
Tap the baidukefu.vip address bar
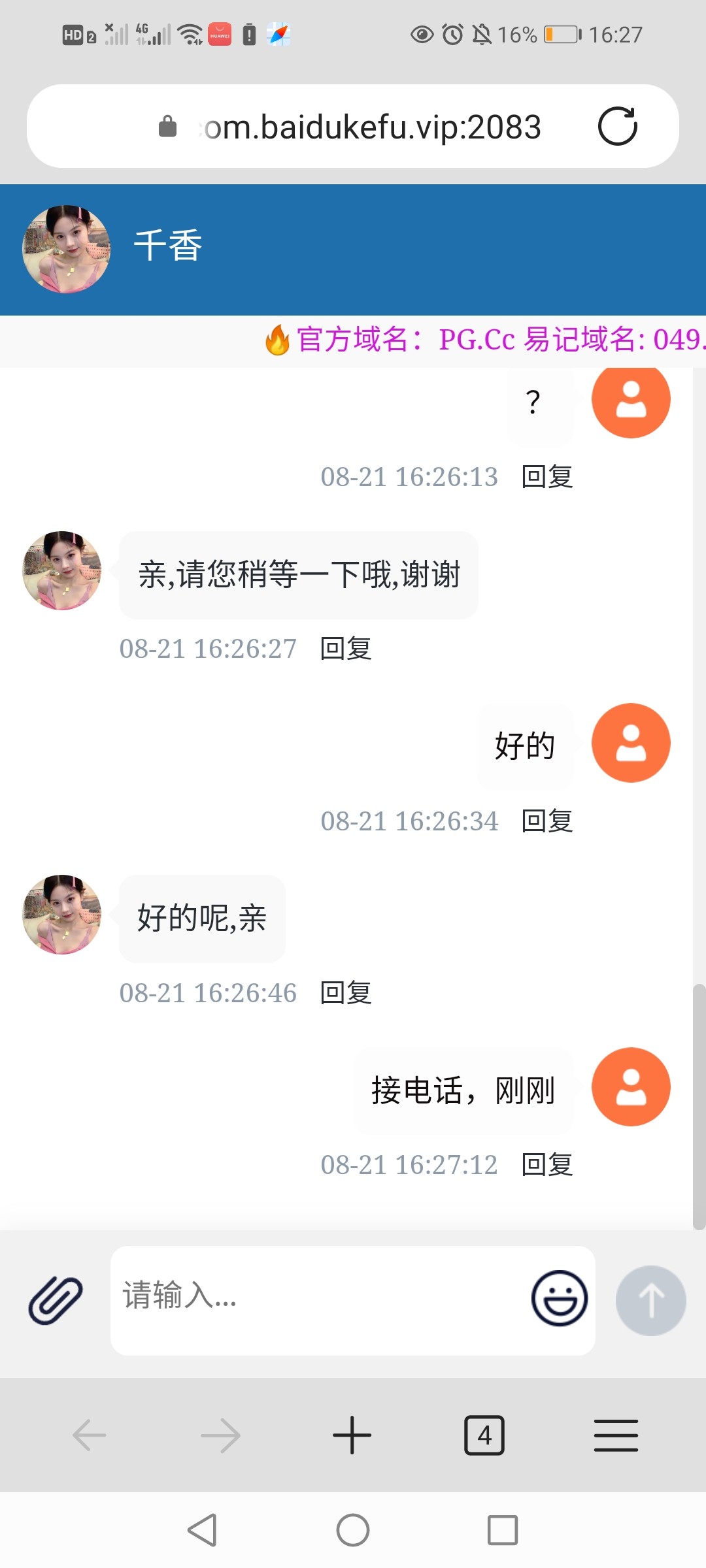point(373,127)
